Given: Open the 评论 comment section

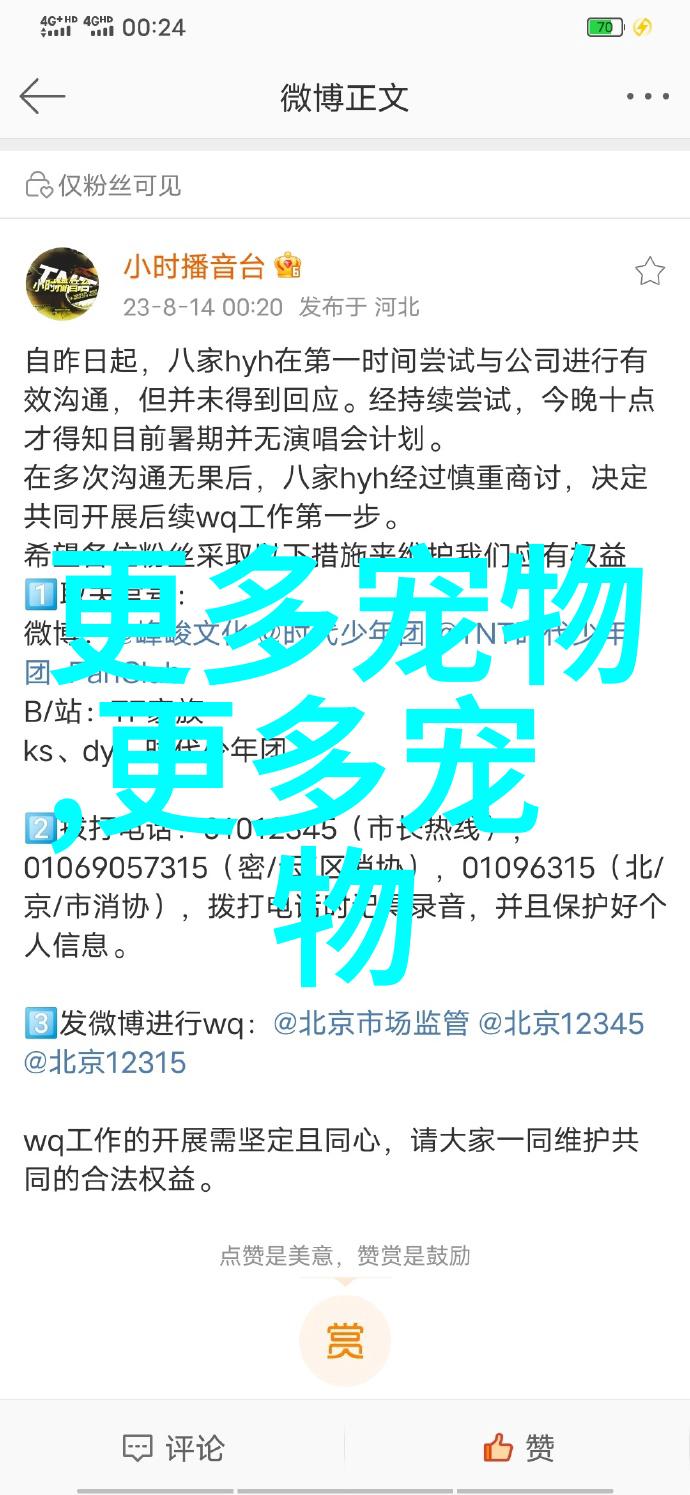Looking at the screenshot, I should (x=173, y=1447).
